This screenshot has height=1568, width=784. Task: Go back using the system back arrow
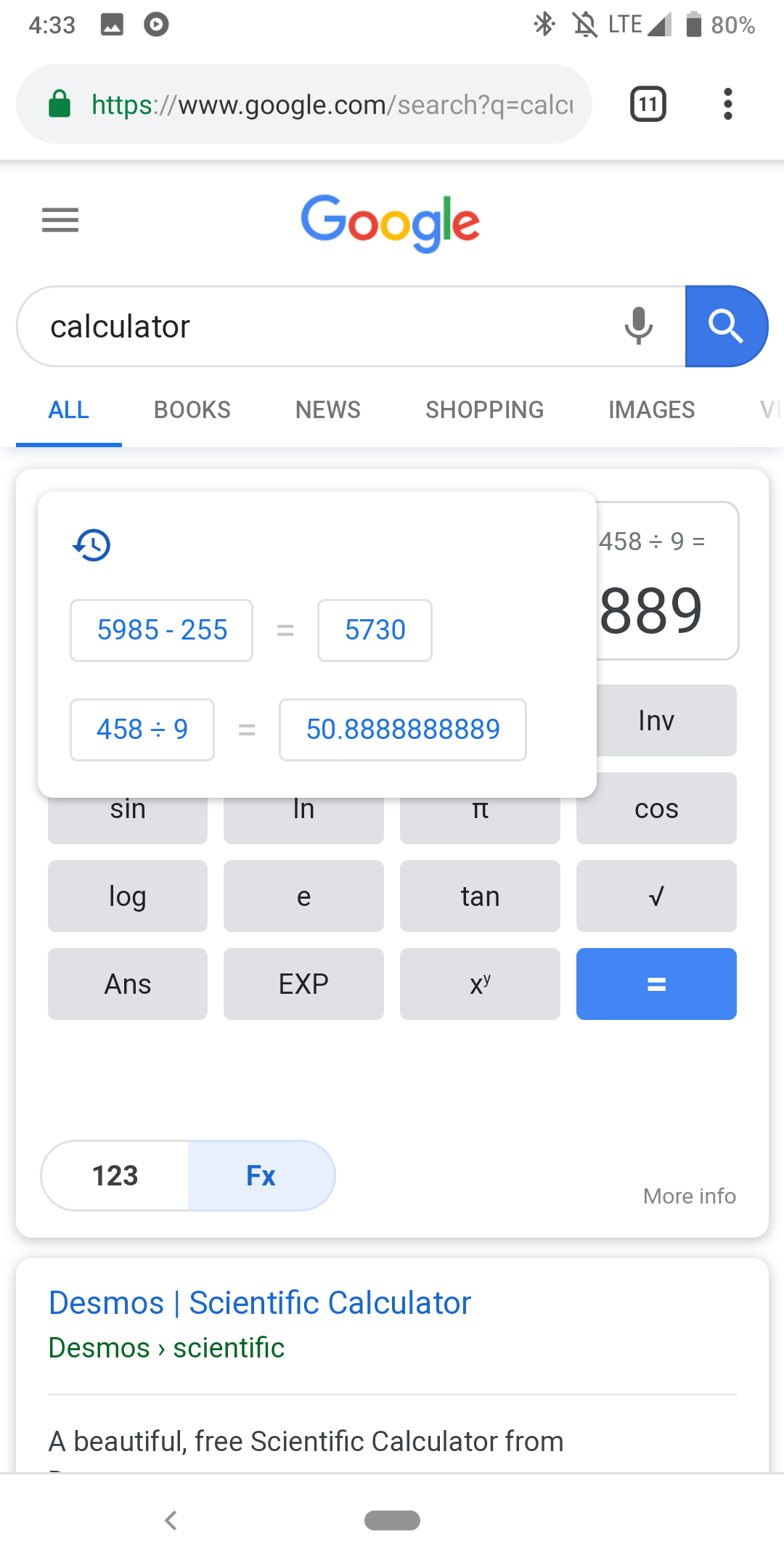click(171, 1520)
